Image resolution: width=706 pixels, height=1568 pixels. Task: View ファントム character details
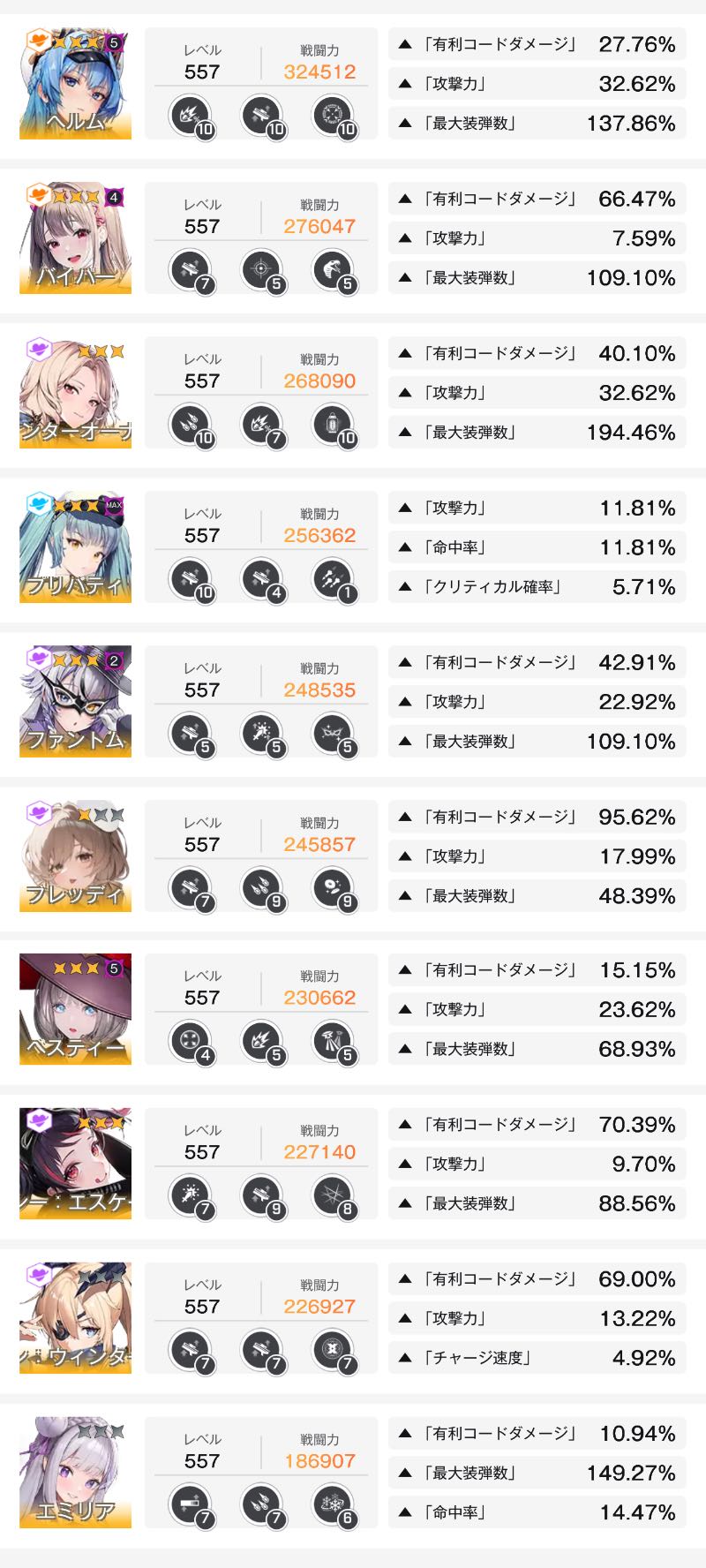(75, 701)
